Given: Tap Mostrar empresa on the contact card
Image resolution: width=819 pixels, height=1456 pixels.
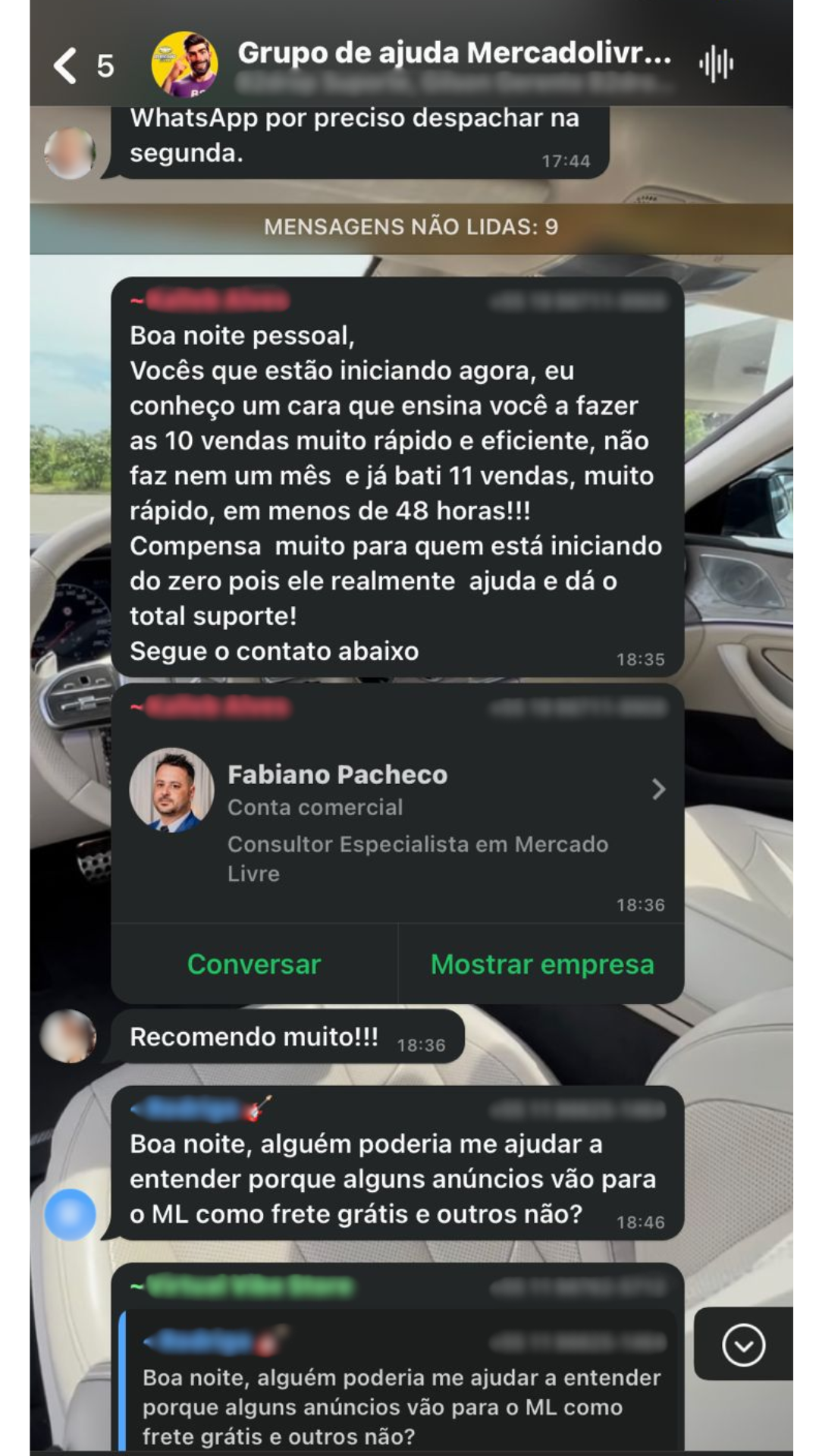Looking at the screenshot, I should click(541, 964).
